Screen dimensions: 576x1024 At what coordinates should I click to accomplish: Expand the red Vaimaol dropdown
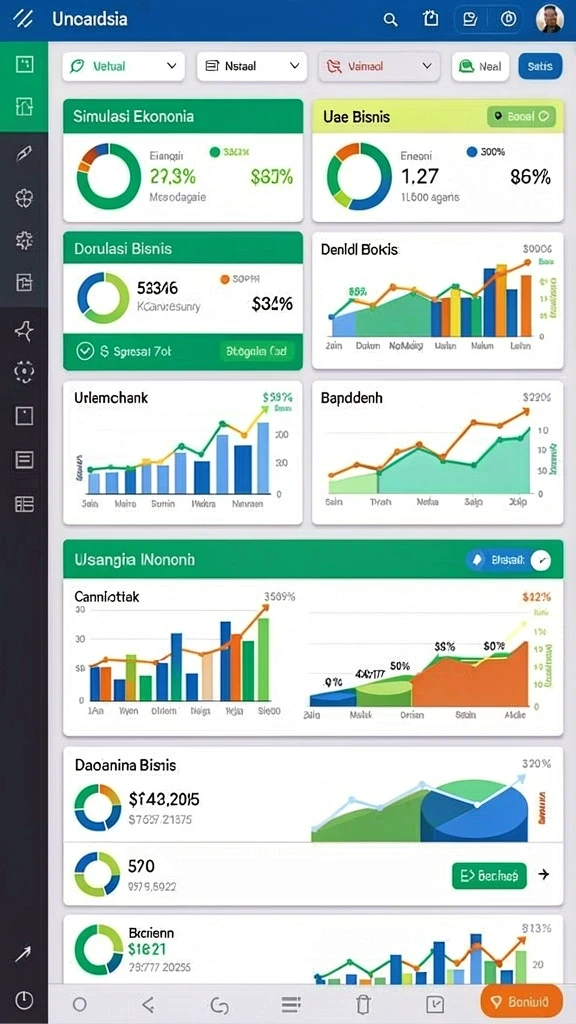(379, 66)
